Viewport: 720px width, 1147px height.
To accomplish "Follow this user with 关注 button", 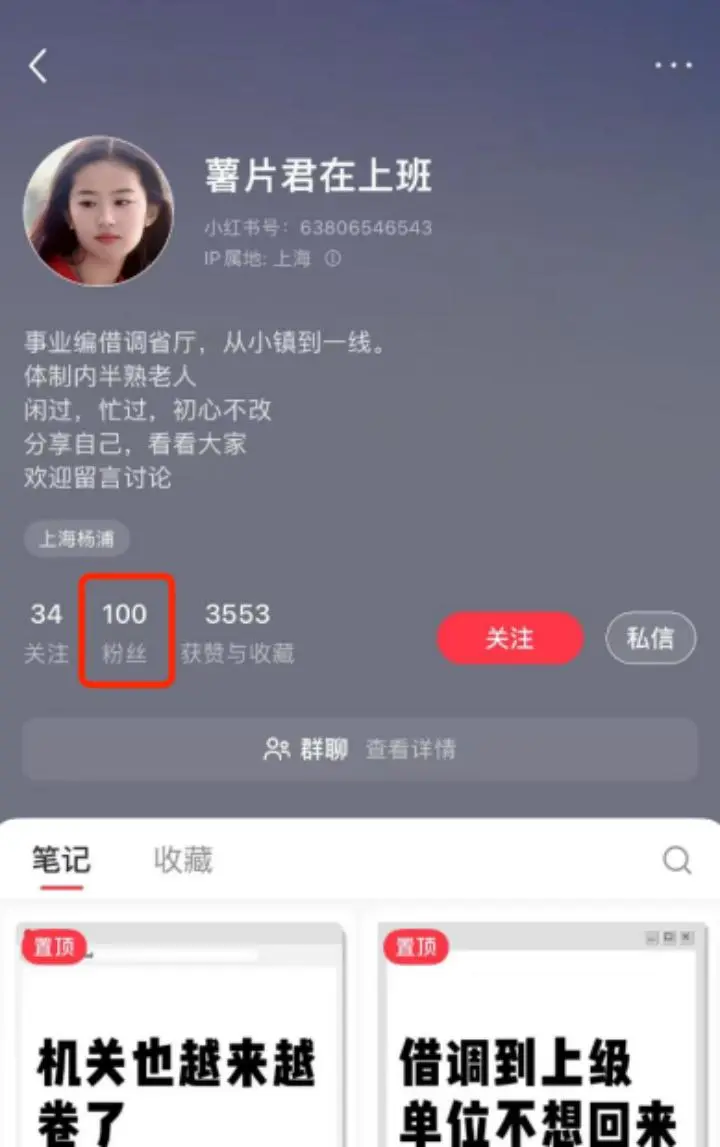I will click(509, 638).
